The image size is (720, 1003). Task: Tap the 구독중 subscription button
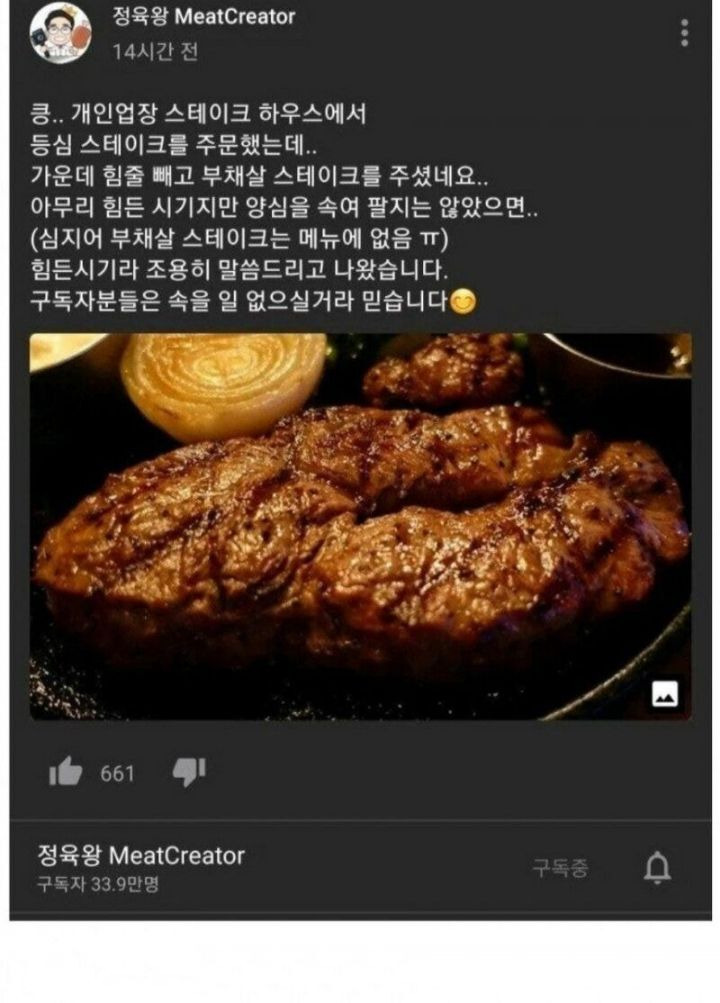[x=560, y=868]
